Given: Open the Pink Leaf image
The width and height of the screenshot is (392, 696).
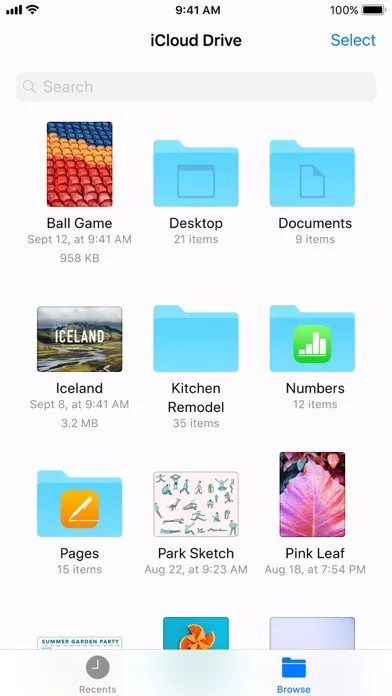Looking at the screenshot, I should click(313, 494).
